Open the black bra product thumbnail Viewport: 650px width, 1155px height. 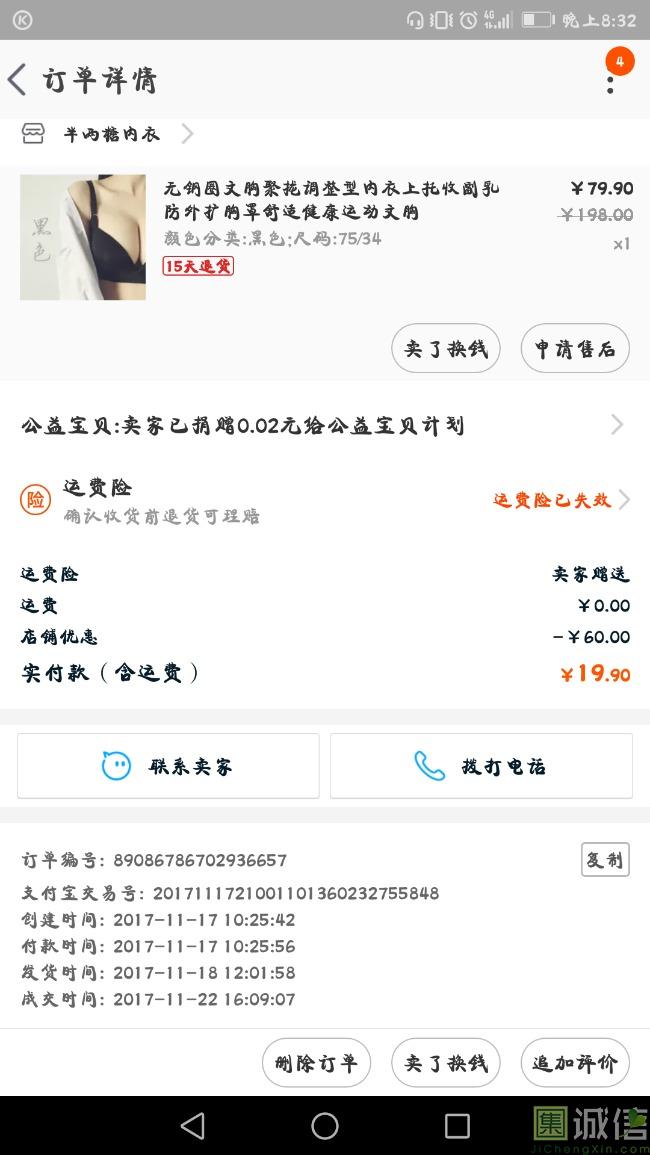(x=83, y=237)
